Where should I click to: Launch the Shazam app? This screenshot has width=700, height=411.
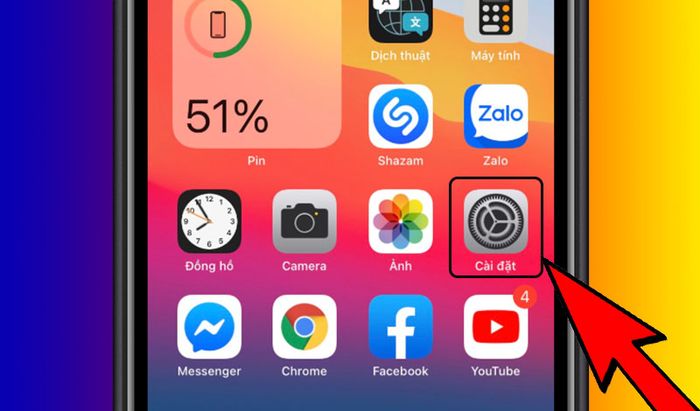[x=401, y=116]
